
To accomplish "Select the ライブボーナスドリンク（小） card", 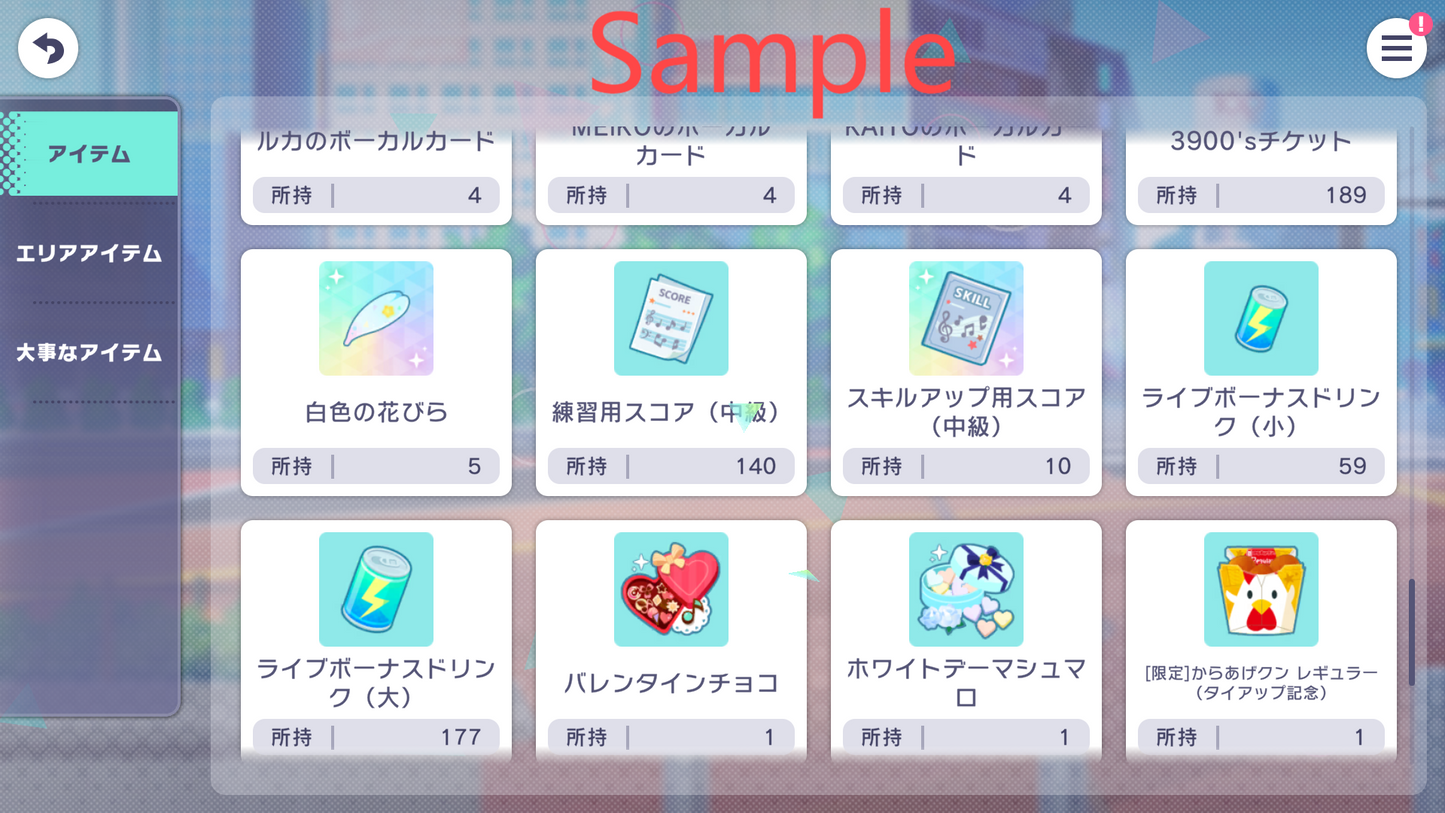I will click(x=1261, y=372).
